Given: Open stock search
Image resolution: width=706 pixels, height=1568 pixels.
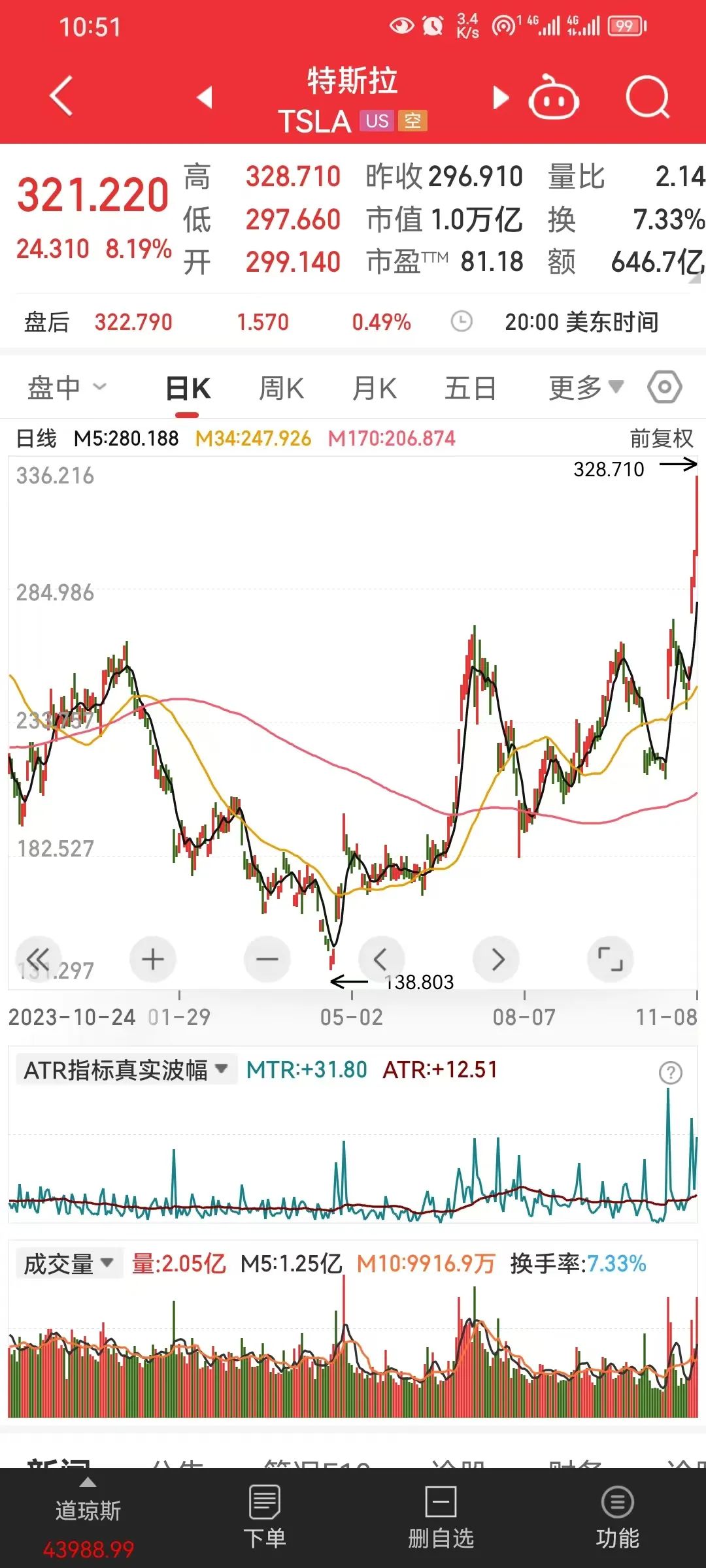Looking at the screenshot, I should pos(647,99).
